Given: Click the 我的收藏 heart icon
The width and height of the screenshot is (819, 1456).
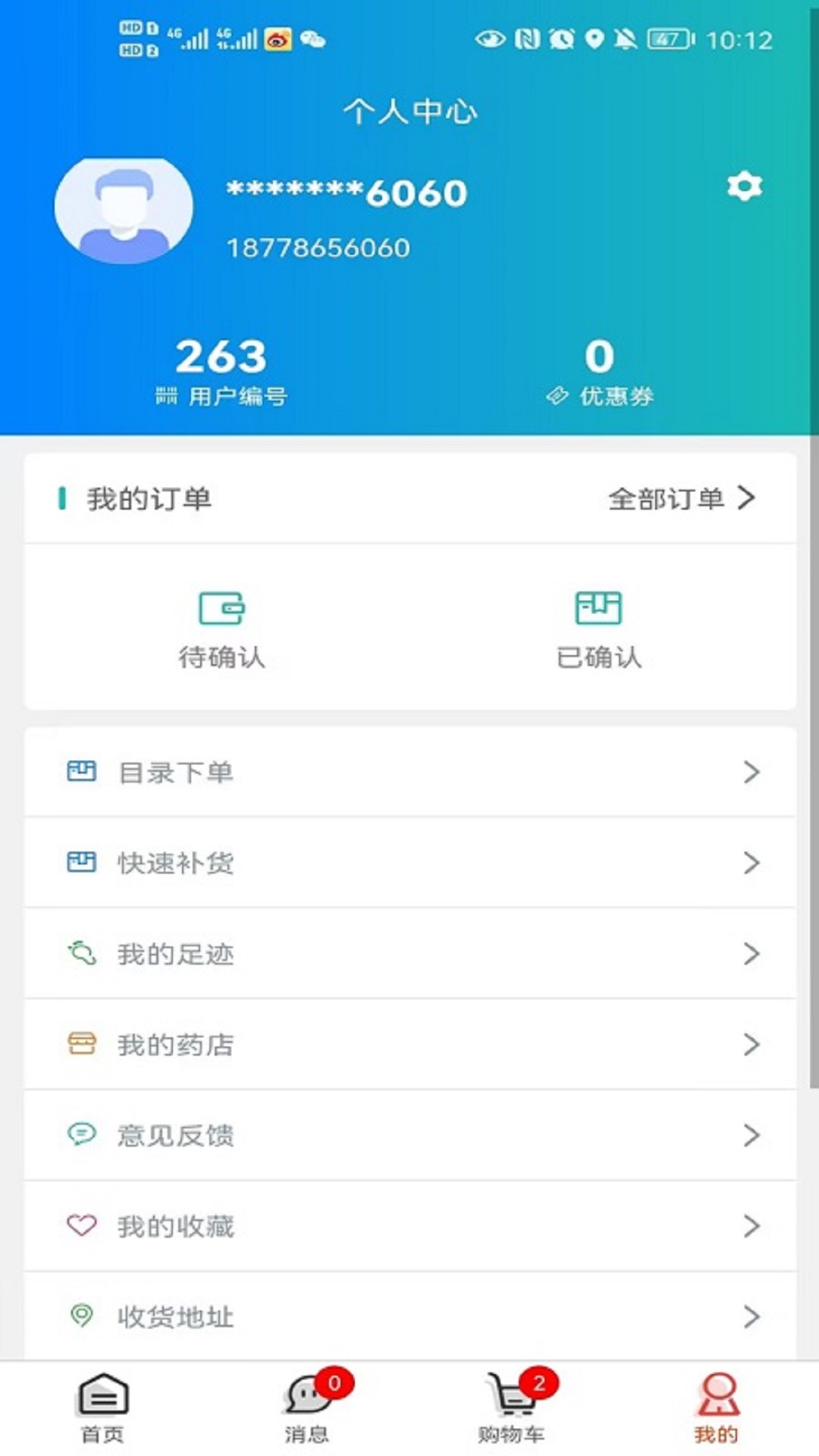Looking at the screenshot, I should [x=82, y=1225].
